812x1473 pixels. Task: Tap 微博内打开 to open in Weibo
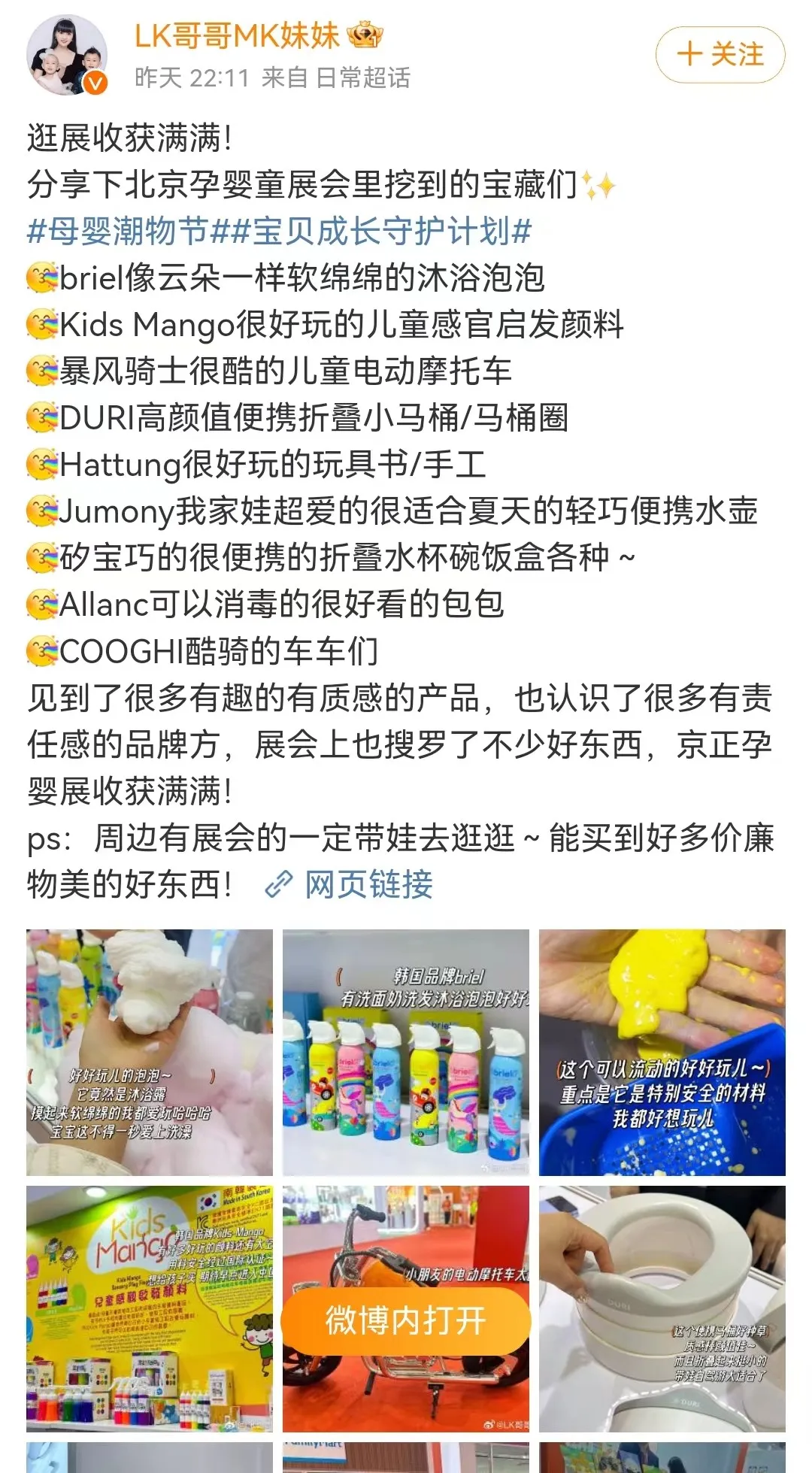click(405, 1321)
